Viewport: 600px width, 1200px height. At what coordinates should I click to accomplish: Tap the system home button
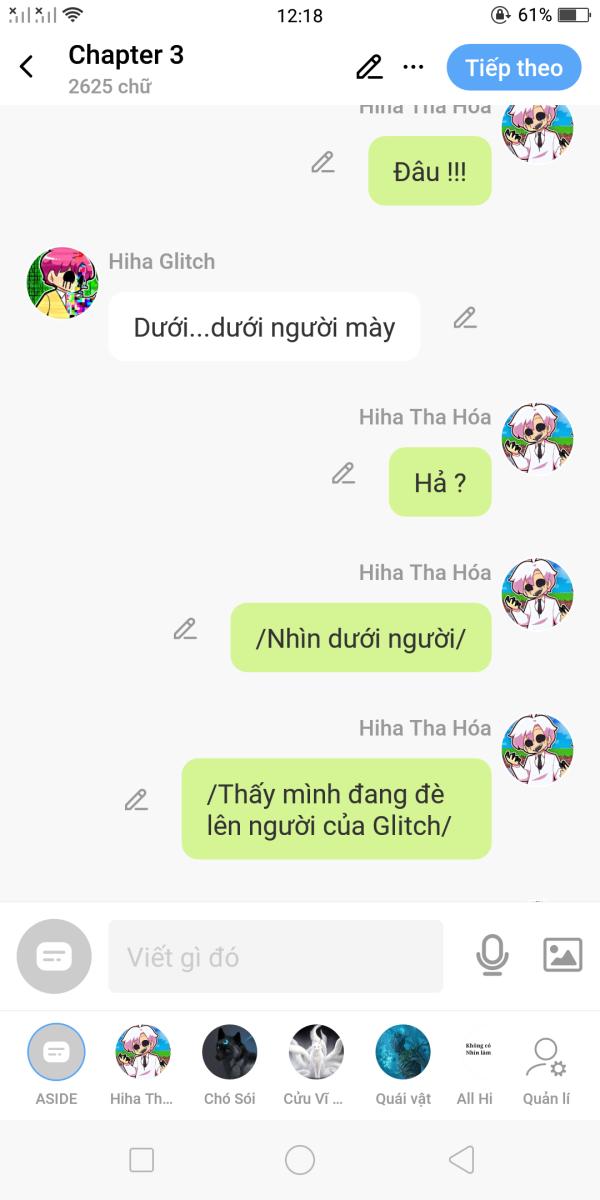(x=300, y=1160)
